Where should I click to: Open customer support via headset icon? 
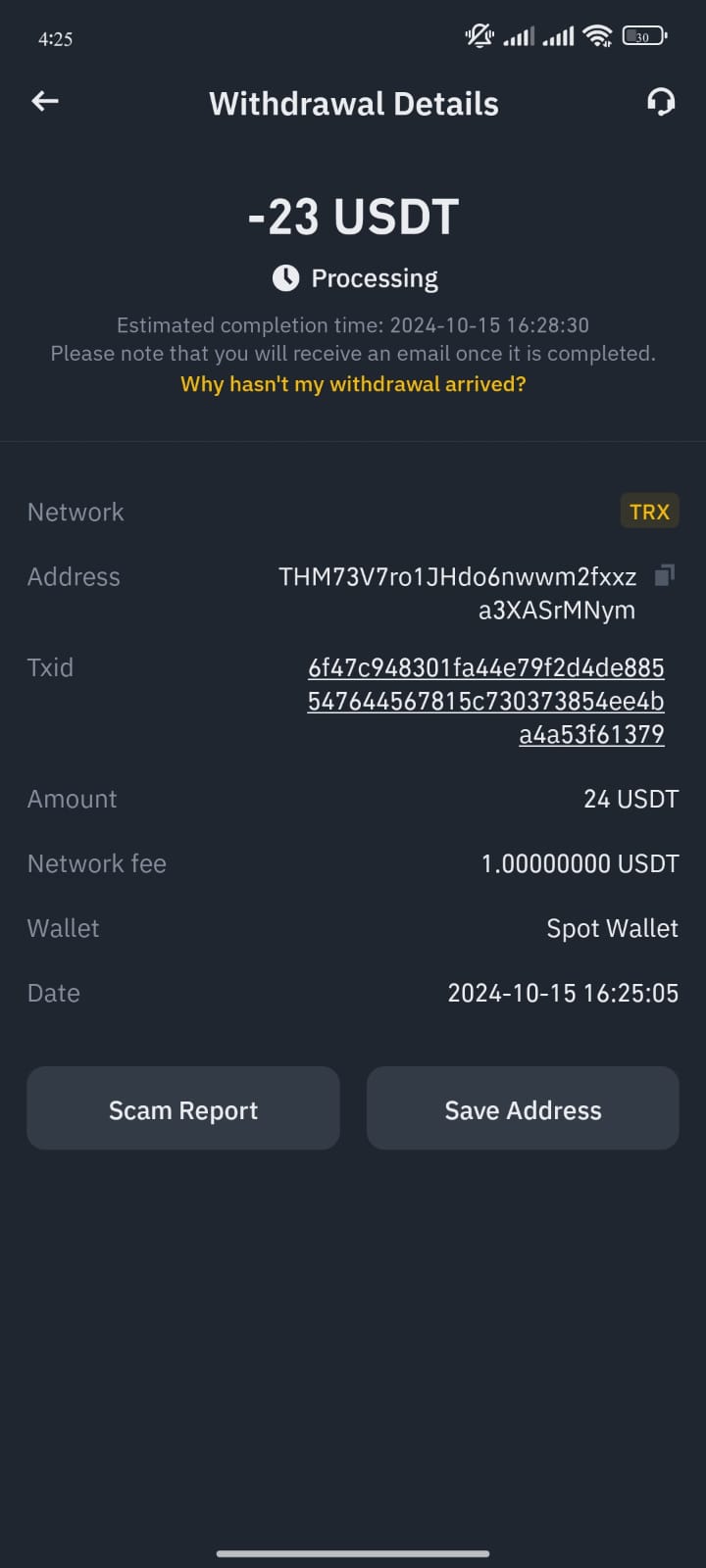(661, 101)
